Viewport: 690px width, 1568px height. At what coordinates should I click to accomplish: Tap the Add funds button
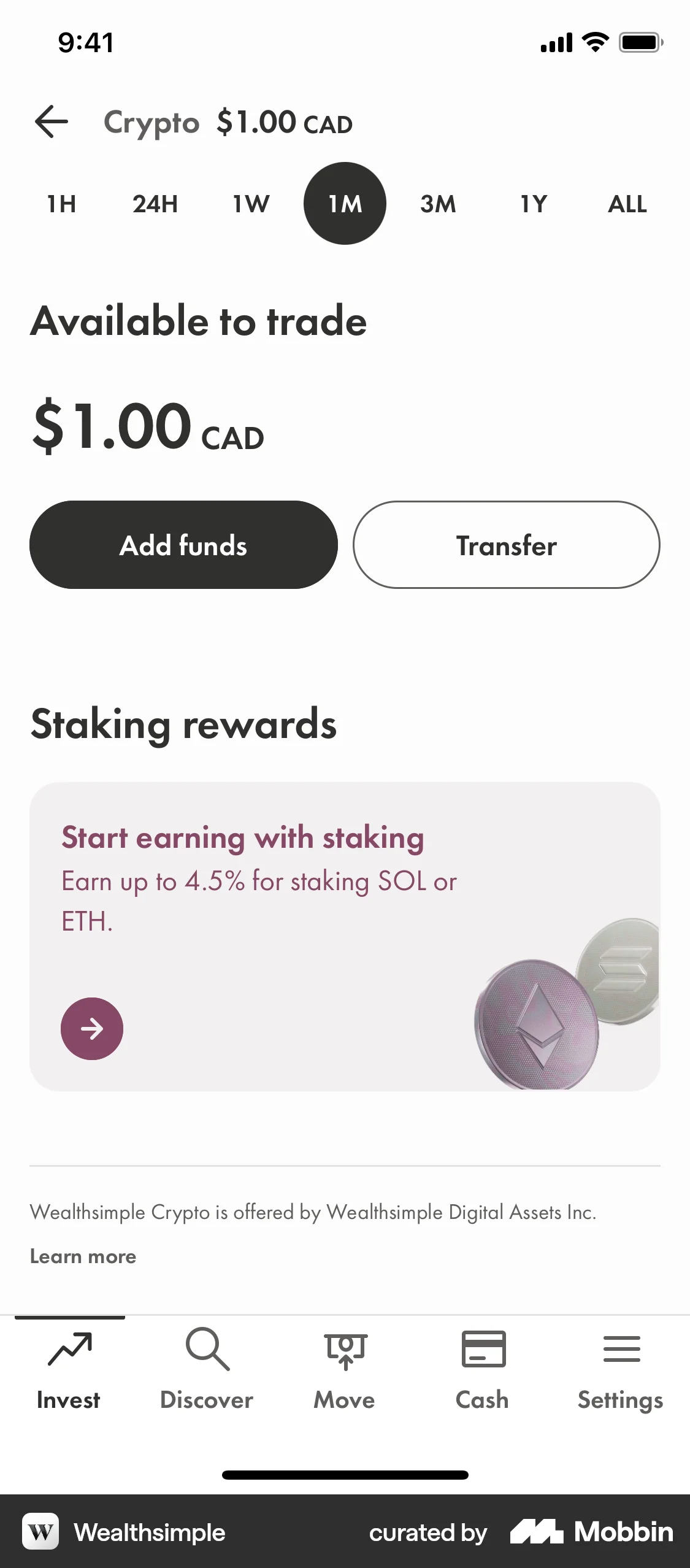tap(184, 545)
